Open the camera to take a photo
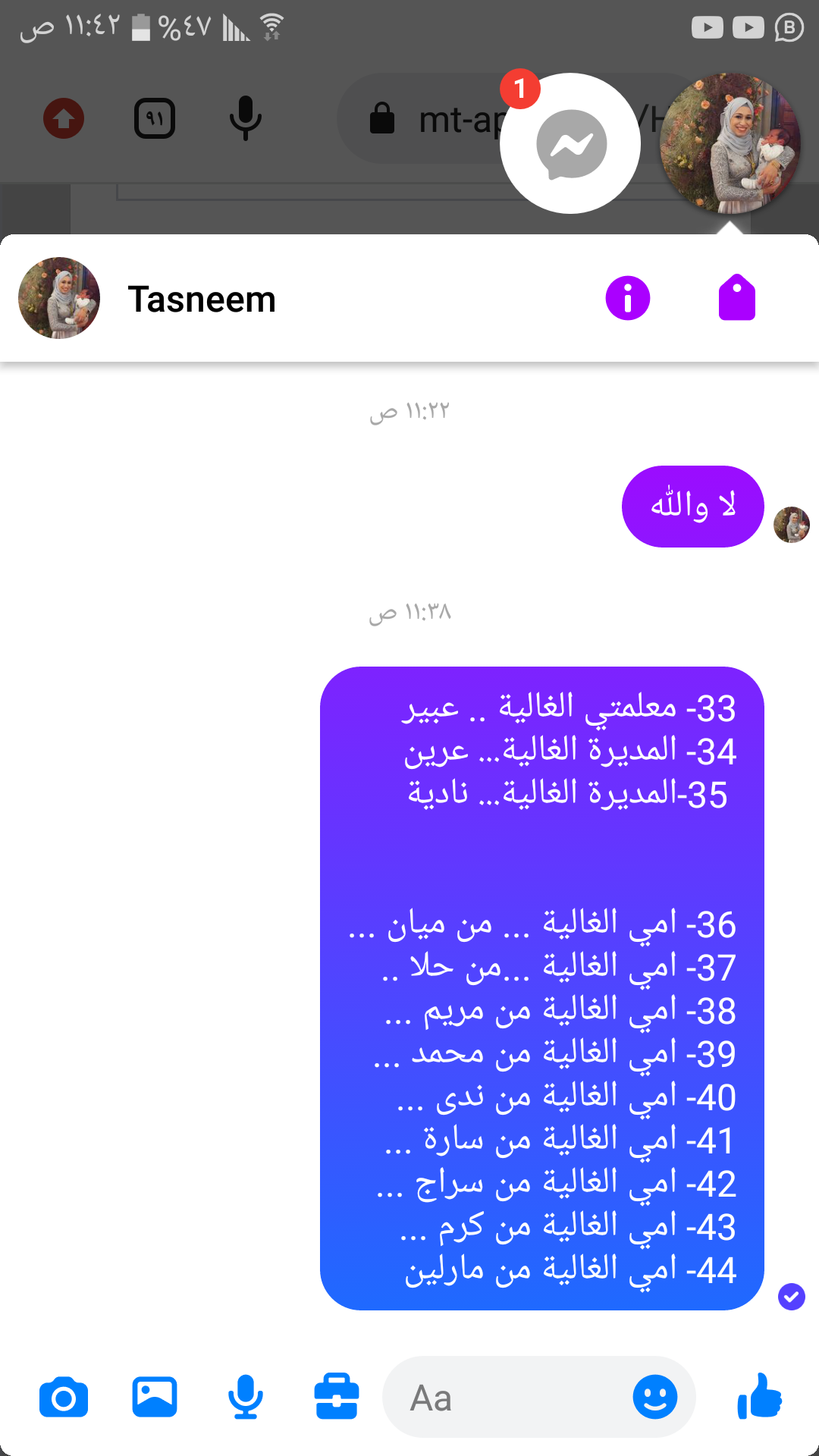Viewport: 819px width, 1456px height. tap(64, 1398)
